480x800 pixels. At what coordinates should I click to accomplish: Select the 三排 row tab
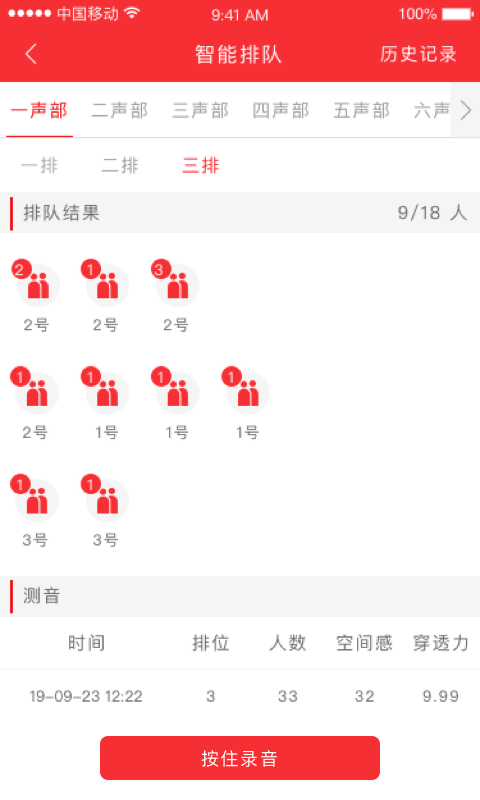click(201, 165)
